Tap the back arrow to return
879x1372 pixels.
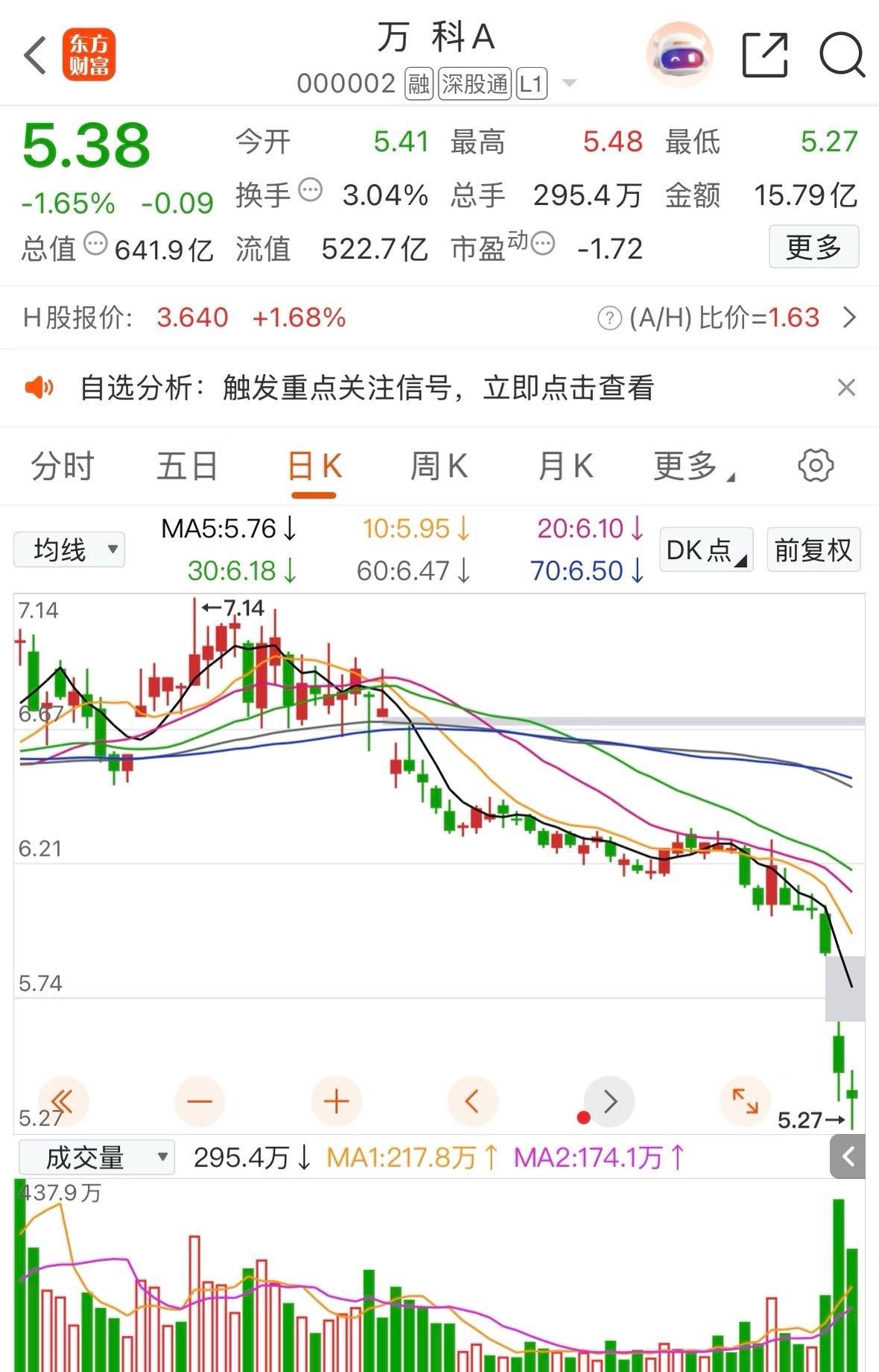click(33, 54)
